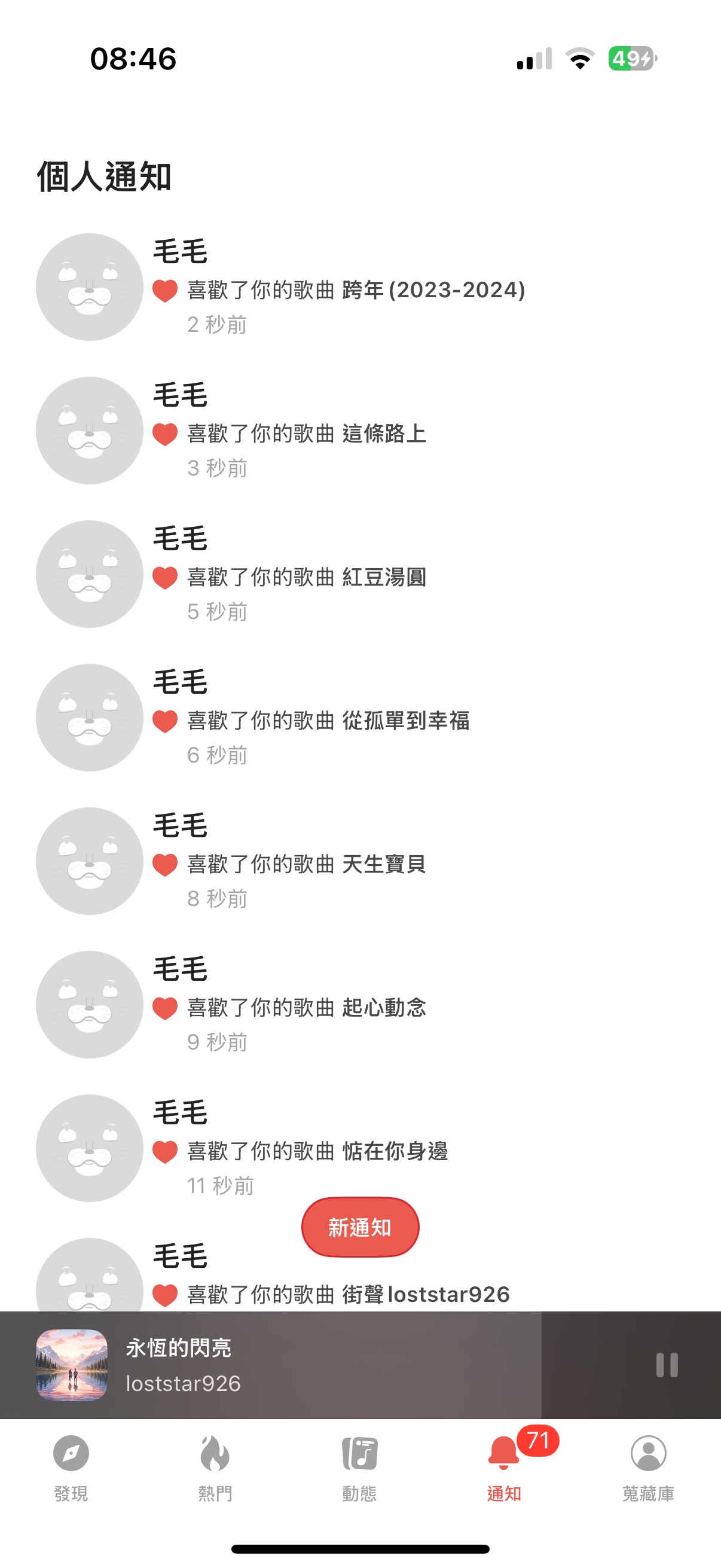Go to the 動態 tab

coord(359,1466)
